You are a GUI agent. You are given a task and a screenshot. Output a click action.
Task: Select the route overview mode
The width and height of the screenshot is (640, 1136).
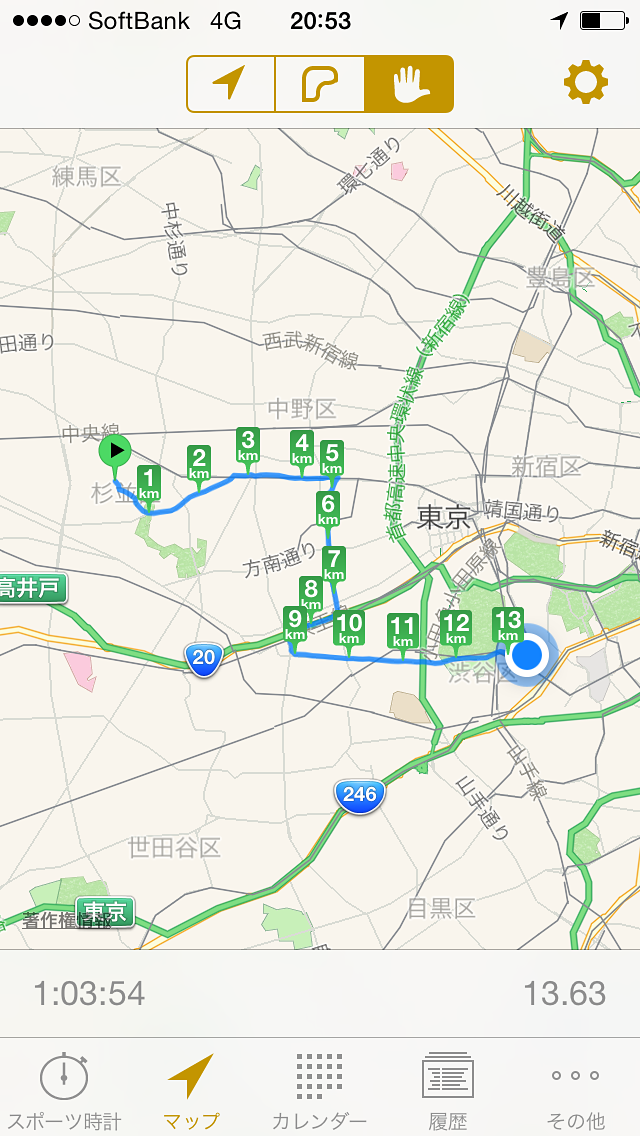click(319, 84)
